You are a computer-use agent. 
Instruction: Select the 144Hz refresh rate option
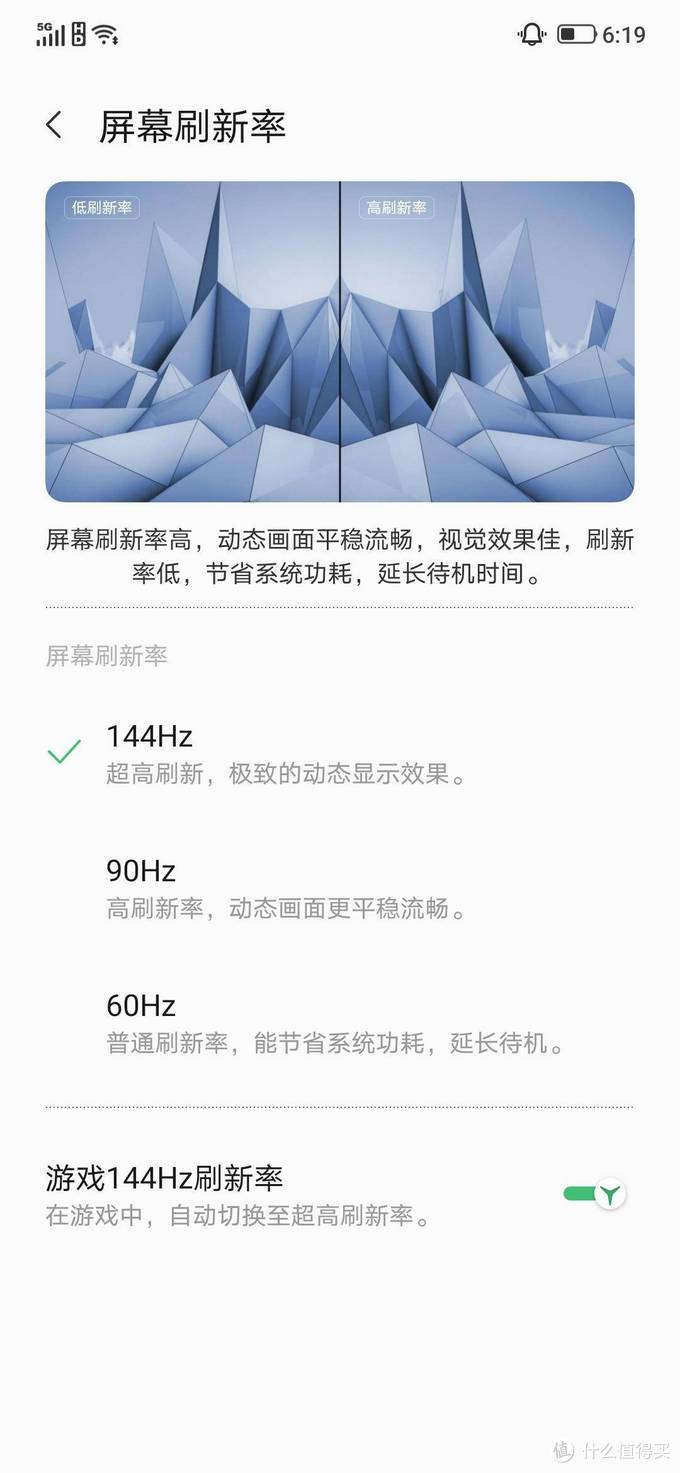pos(340,755)
